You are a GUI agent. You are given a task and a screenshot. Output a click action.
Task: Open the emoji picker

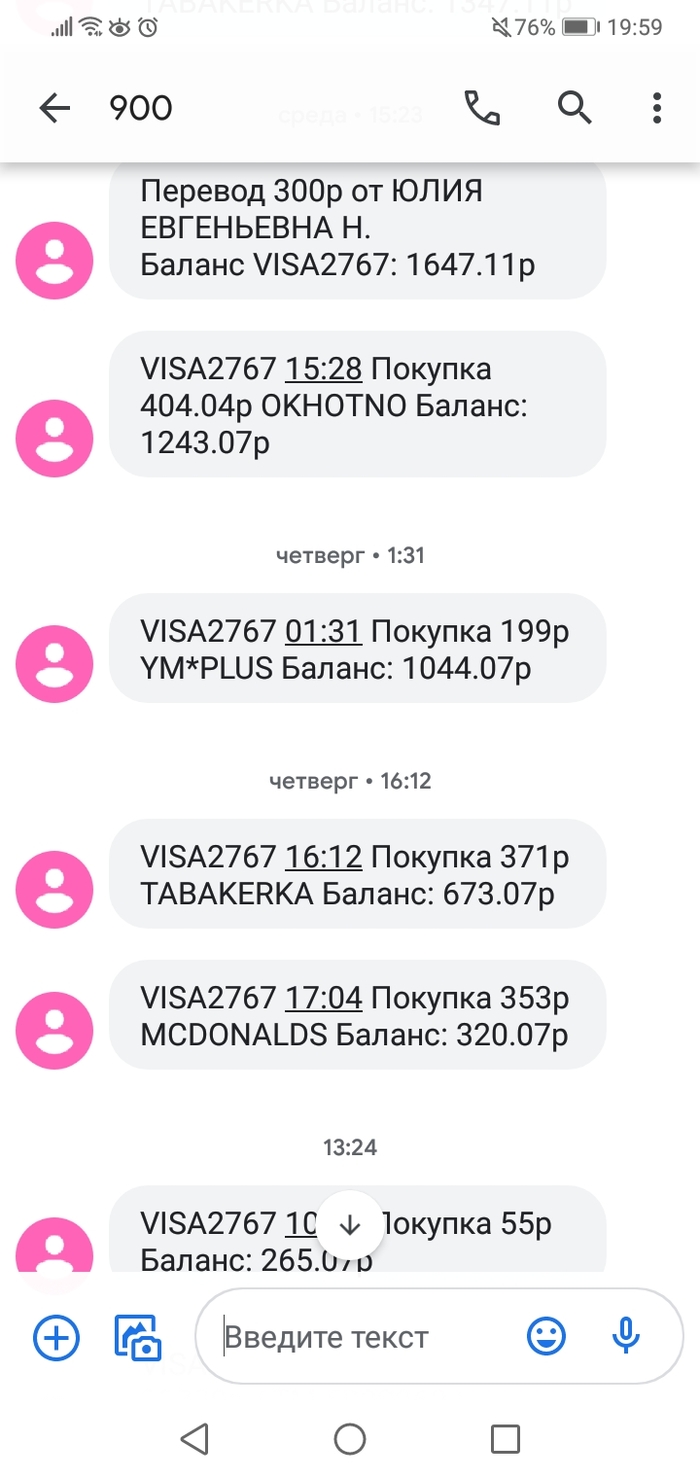pos(546,1337)
